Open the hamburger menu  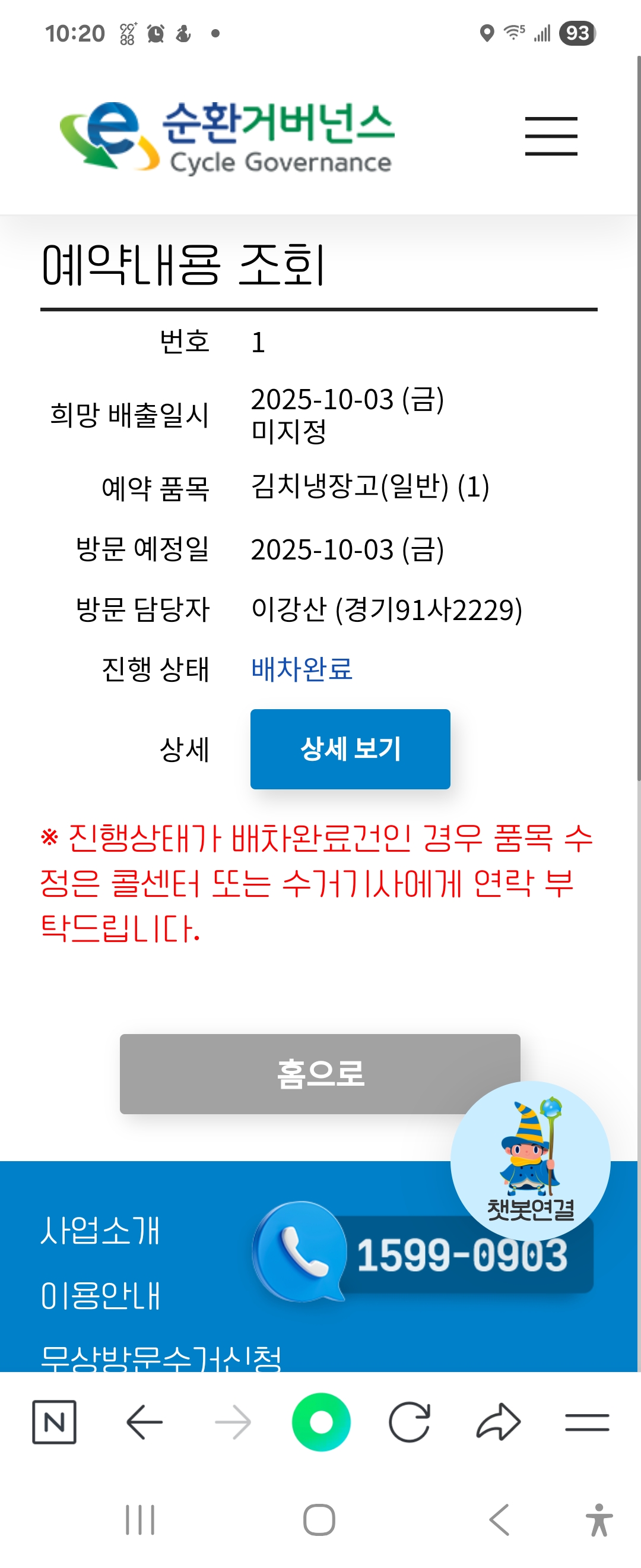point(551,137)
